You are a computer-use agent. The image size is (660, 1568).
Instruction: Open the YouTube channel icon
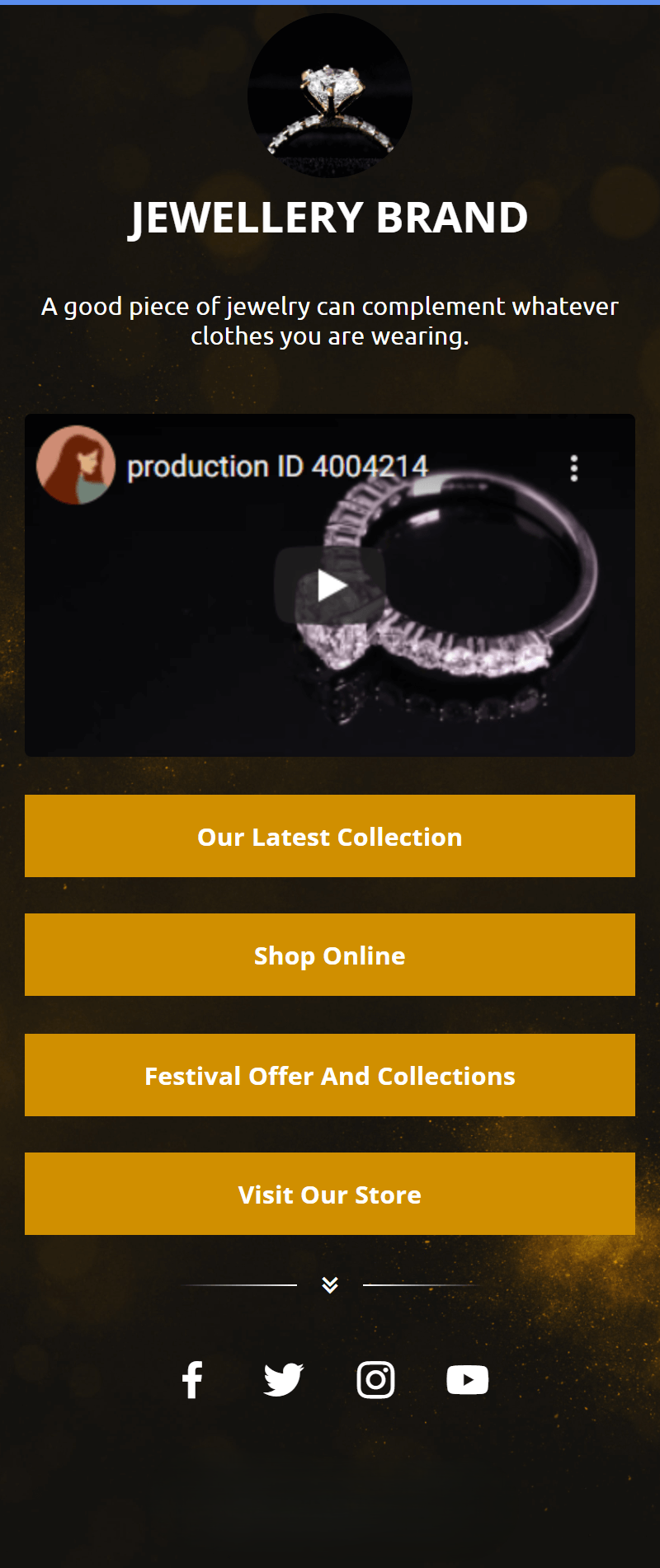click(x=467, y=1379)
